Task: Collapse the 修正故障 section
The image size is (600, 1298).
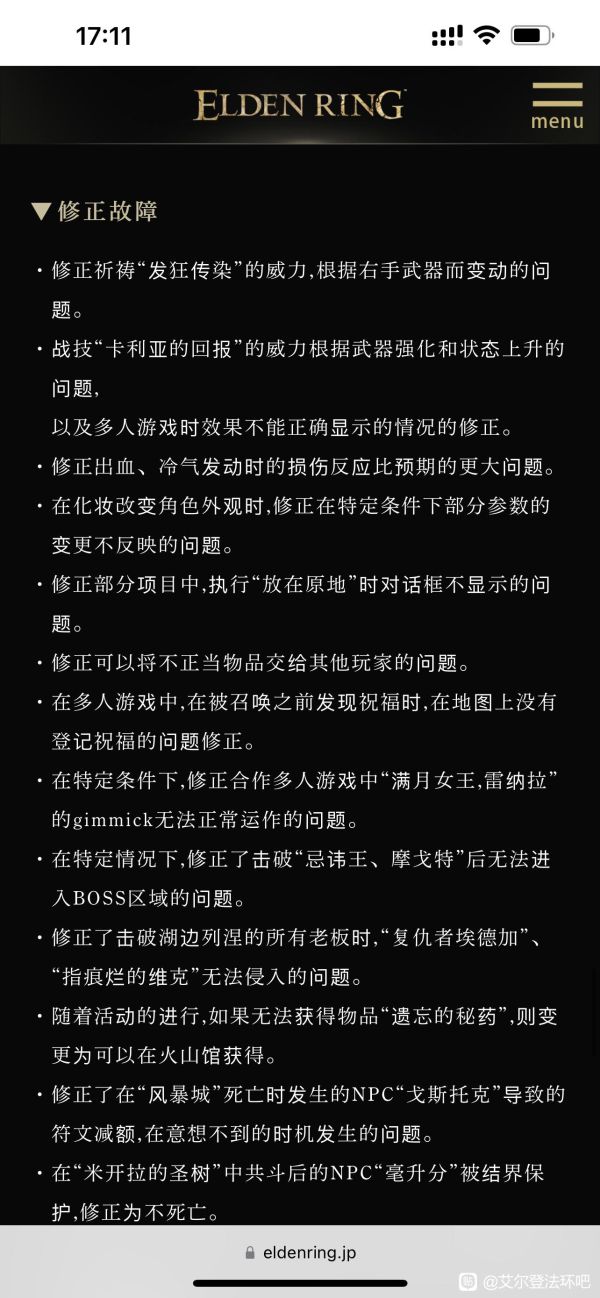Action: coord(95,211)
